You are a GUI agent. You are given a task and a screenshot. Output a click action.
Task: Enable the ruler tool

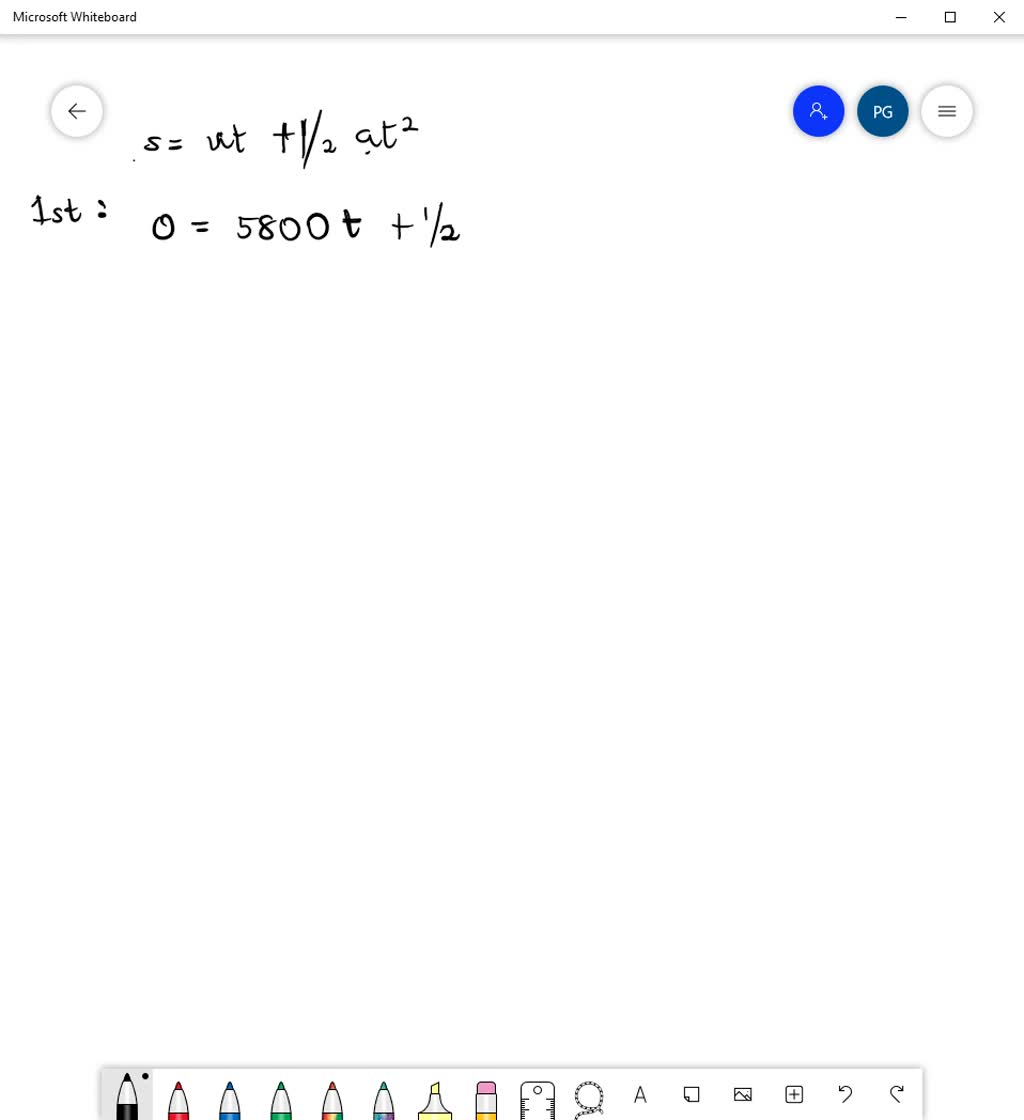click(x=537, y=1098)
